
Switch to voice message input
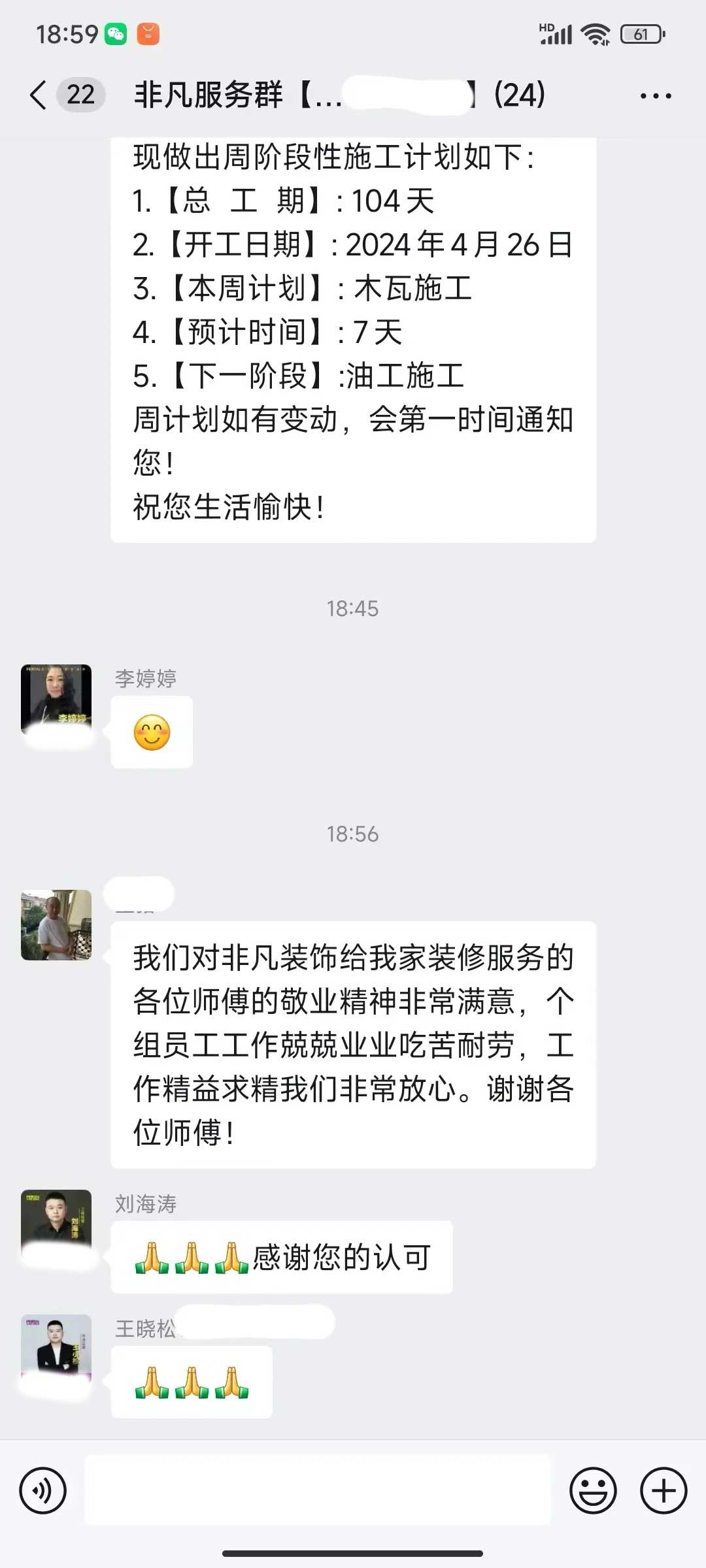tap(43, 1490)
